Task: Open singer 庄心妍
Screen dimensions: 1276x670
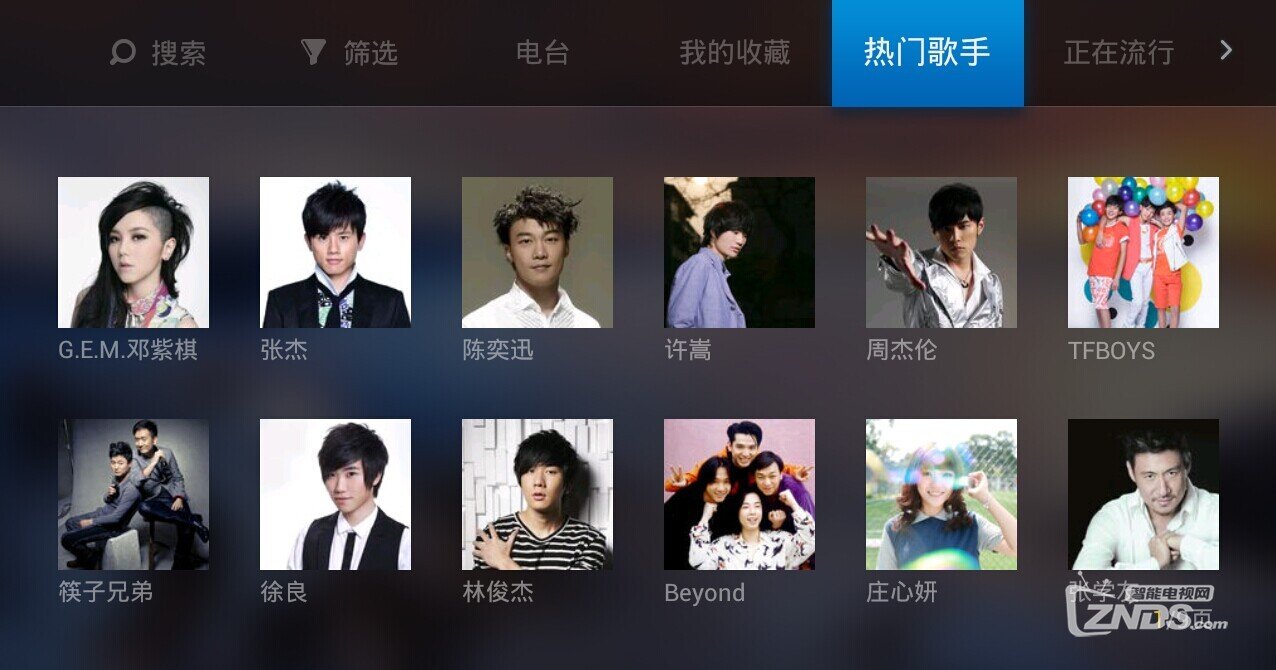Action: coord(941,494)
